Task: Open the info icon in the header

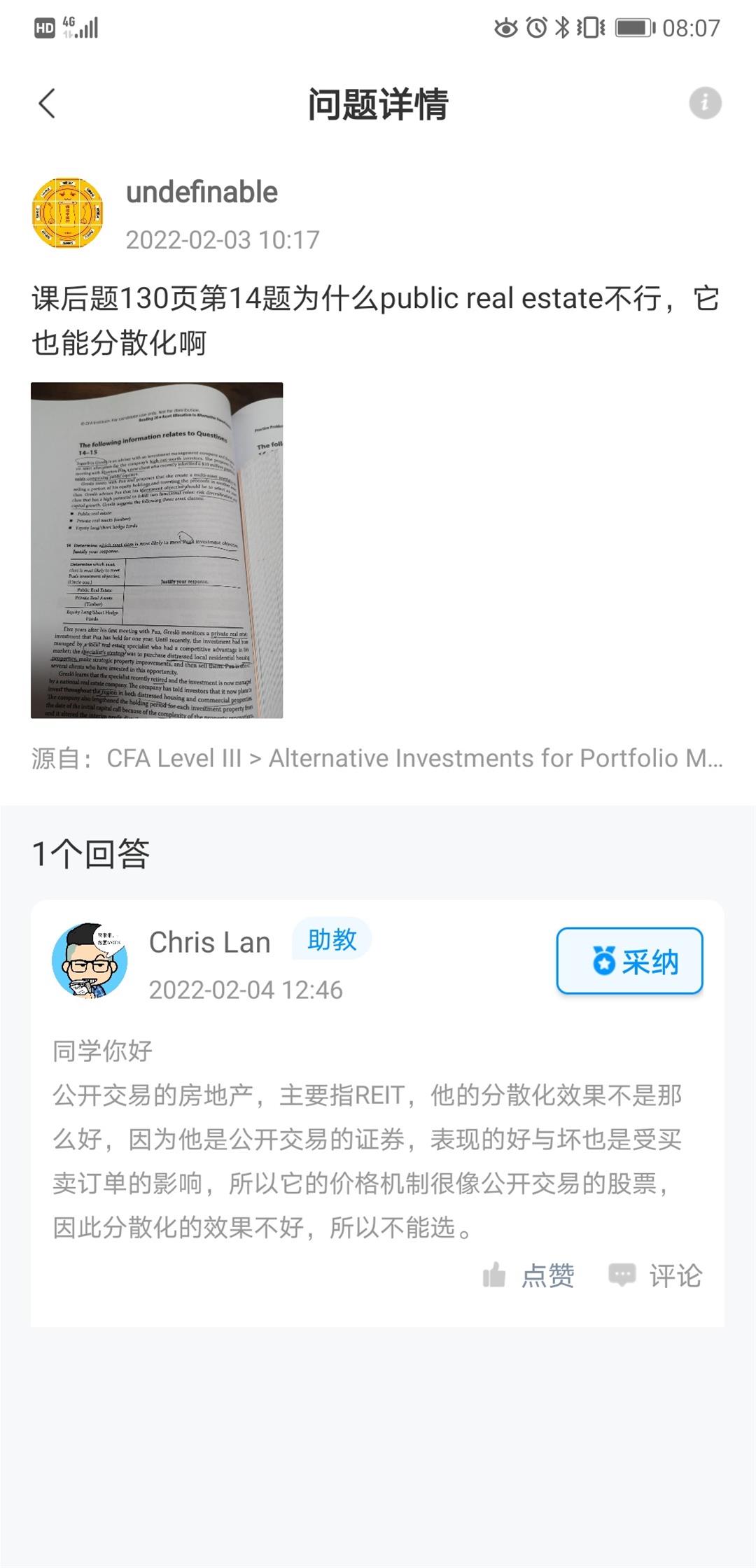Action: point(705,104)
